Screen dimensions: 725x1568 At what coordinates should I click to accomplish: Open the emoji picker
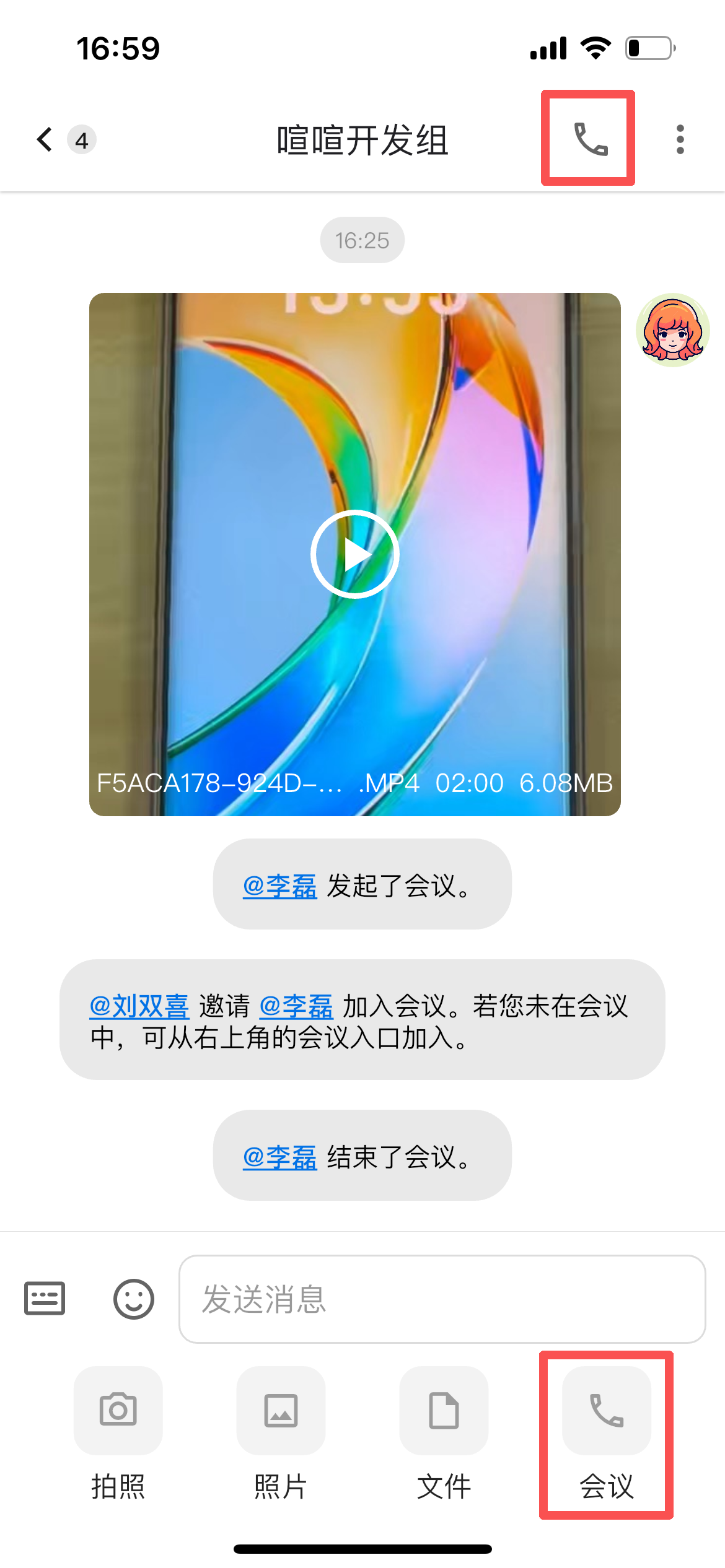(x=133, y=1299)
